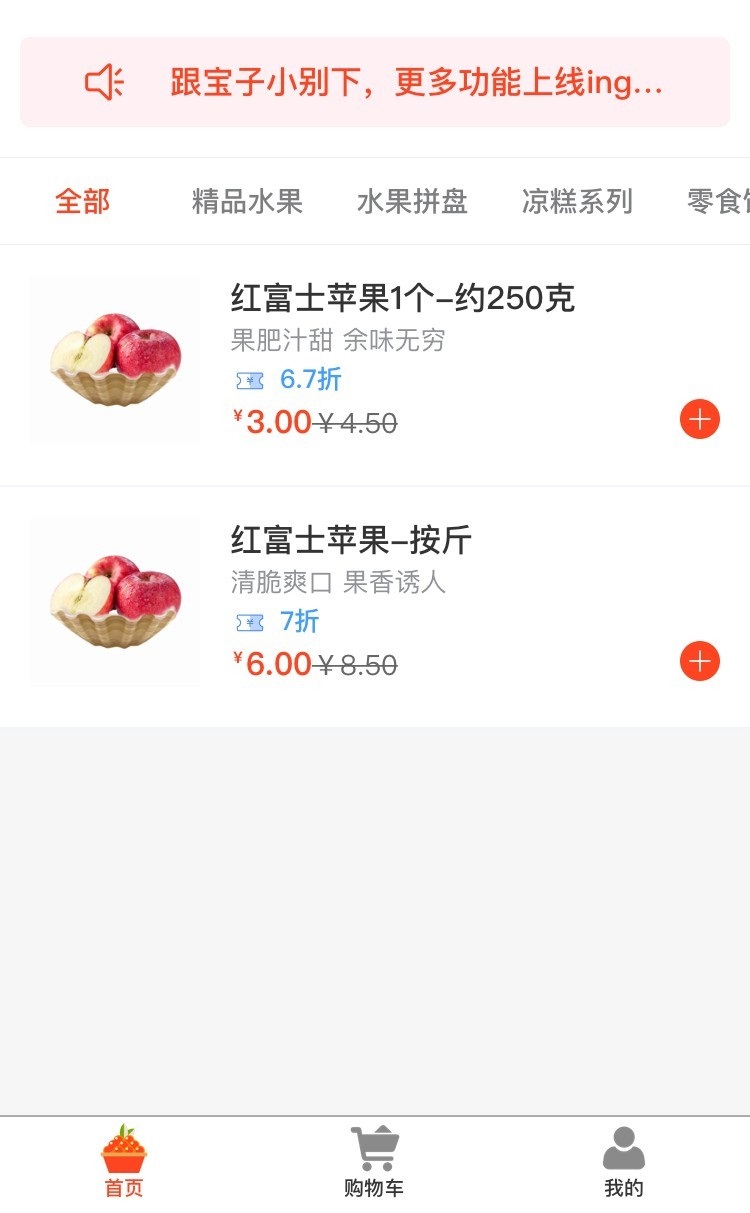Select the 全部 category tab
Viewport: 750px width, 1213px height.
pyautogui.click(x=83, y=202)
